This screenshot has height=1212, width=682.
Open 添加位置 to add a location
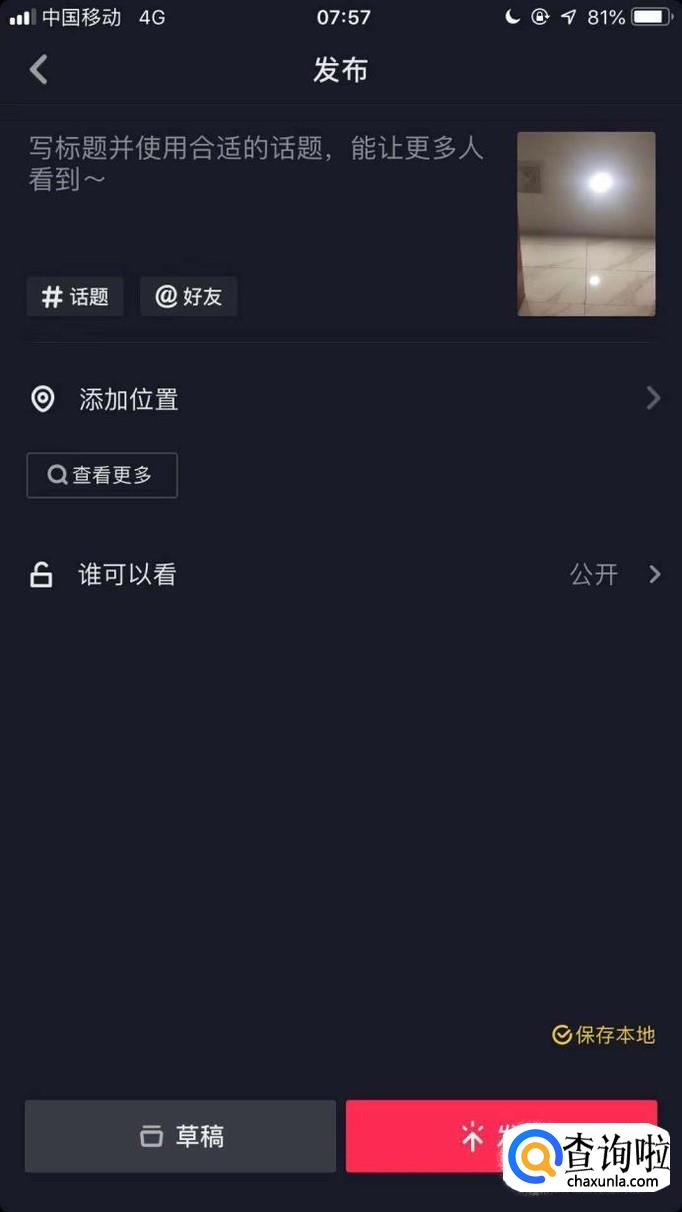coord(340,399)
